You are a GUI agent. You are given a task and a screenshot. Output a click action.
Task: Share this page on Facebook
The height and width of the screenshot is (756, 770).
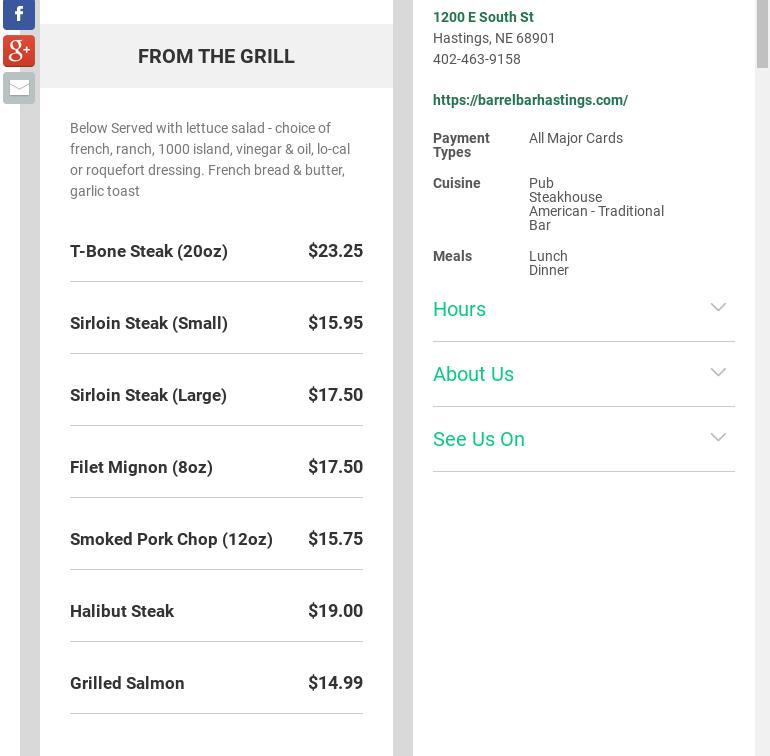(x=18, y=14)
